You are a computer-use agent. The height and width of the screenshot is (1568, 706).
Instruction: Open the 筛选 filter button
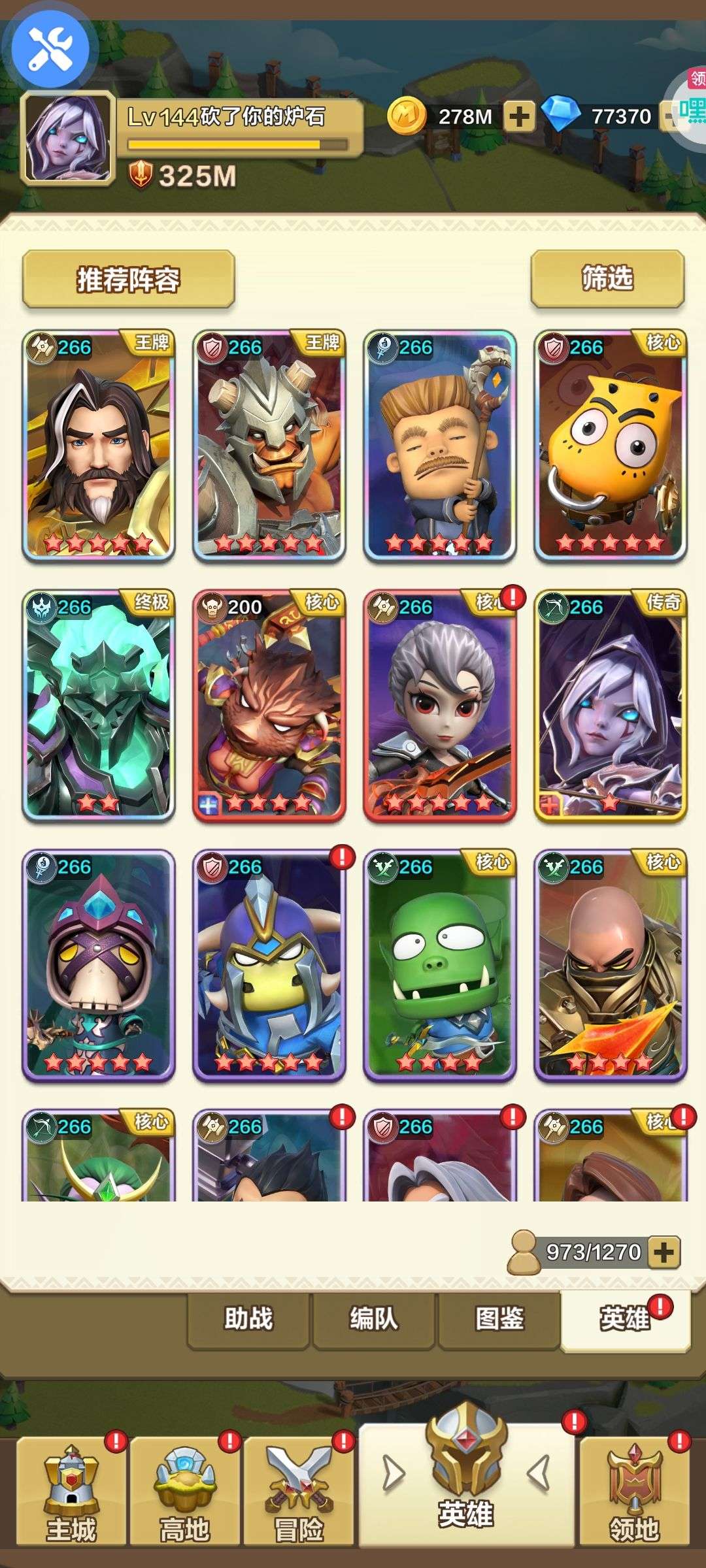(x=607, y=278)
